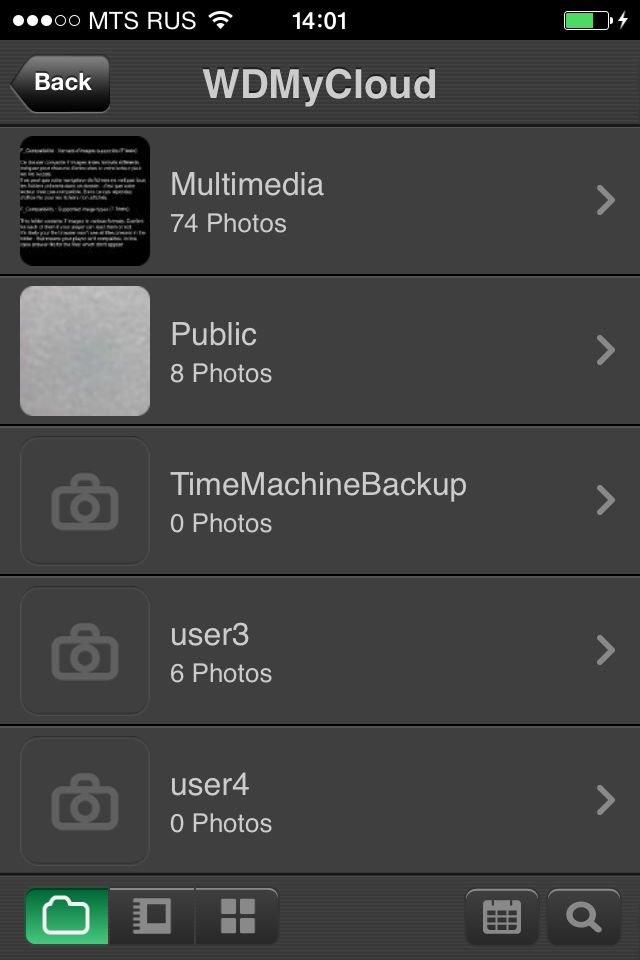Switch to the grid view tab
This screenshot has height=960, width=640.
[237, 916]
